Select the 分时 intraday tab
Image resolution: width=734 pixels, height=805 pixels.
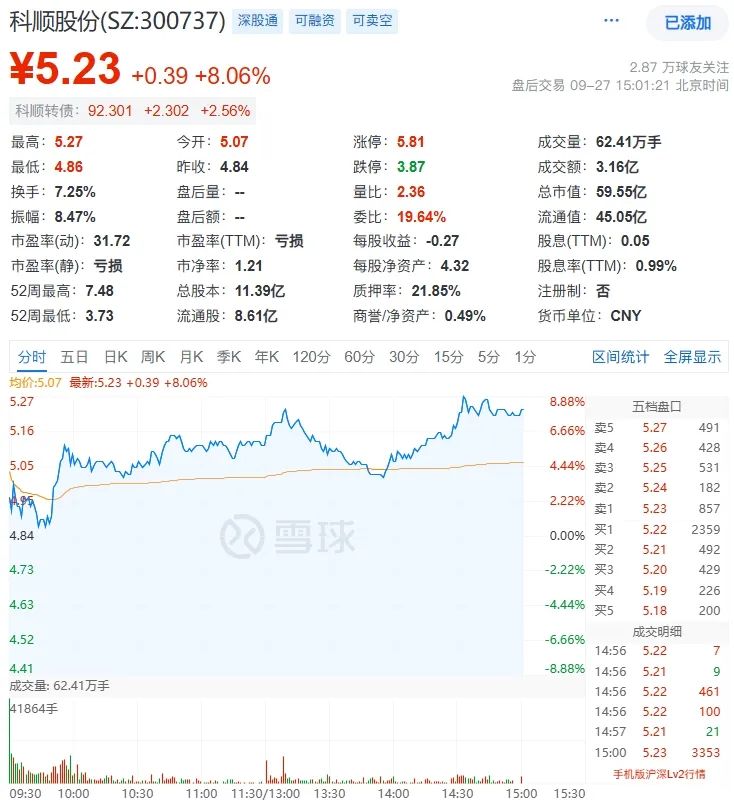point(32,357)
